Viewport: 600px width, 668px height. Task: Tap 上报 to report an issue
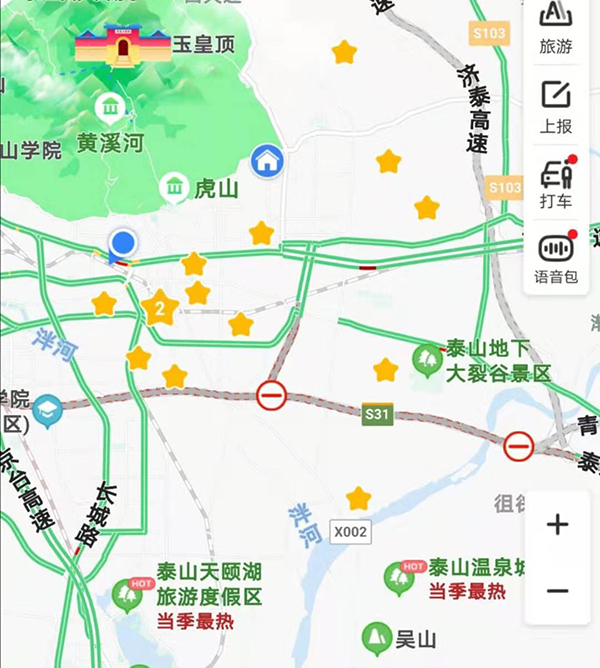pos(556,107)
